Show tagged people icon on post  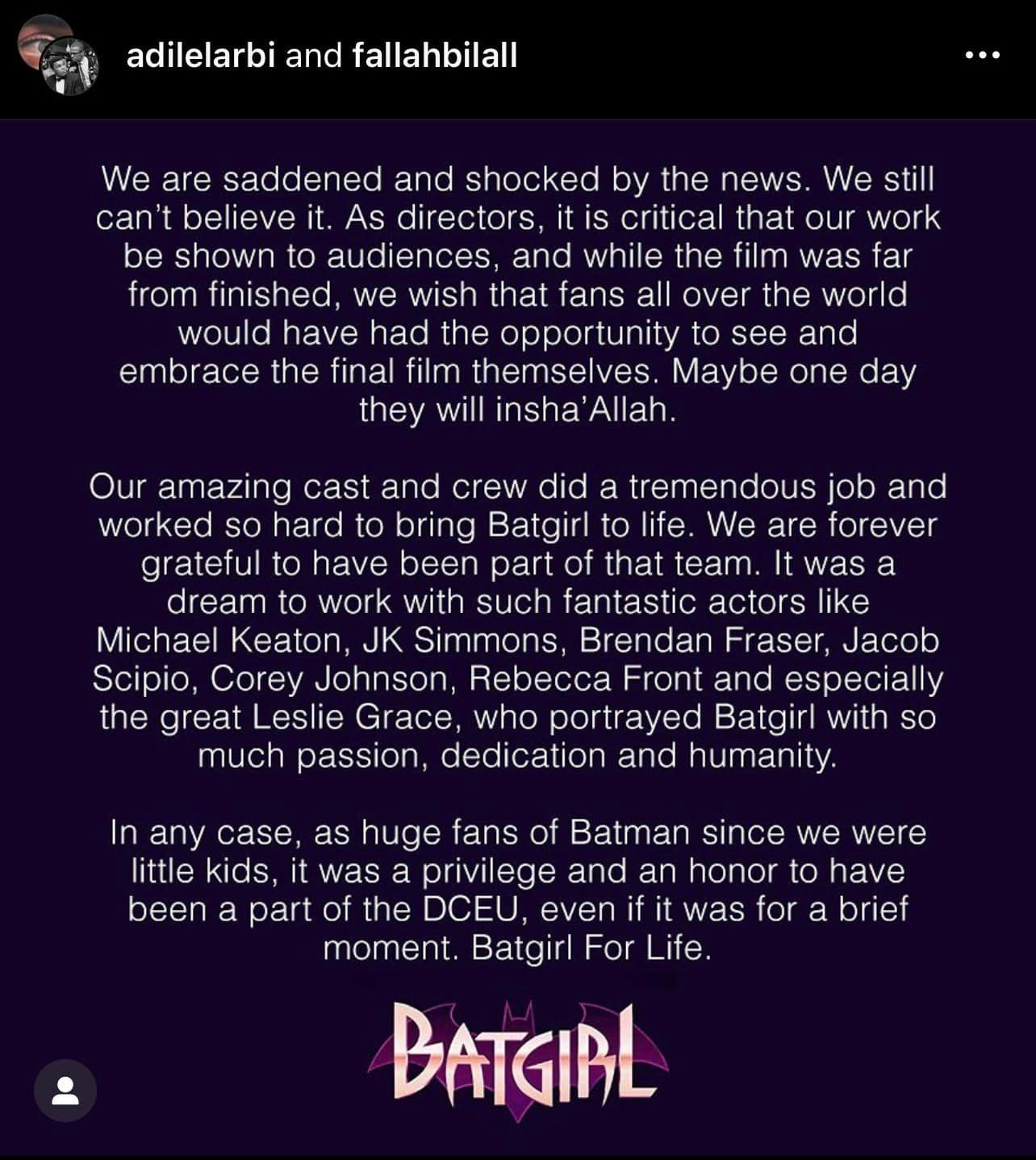(65, 1091)
